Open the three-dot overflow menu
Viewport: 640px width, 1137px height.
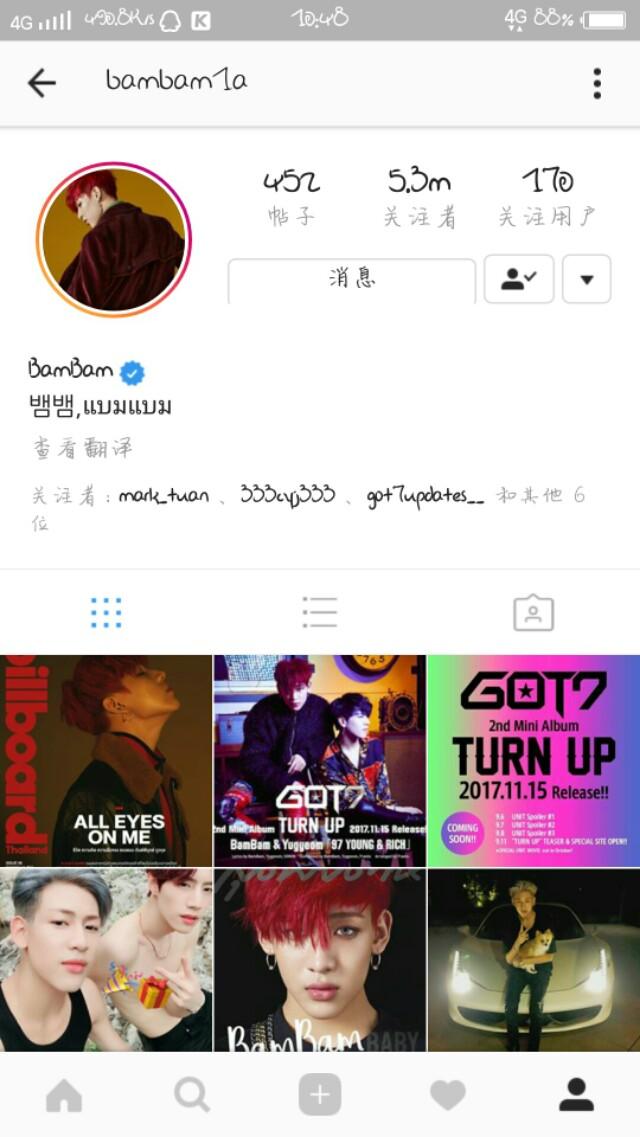[597, 83]
